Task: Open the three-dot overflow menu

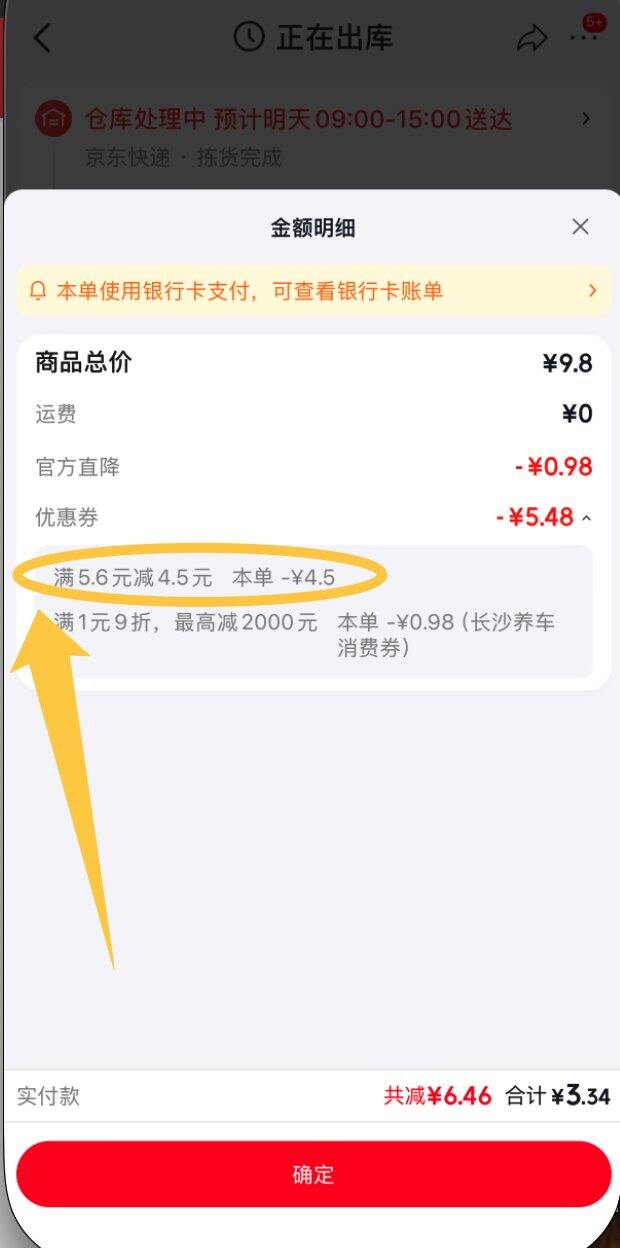Action: tap(584, 38)
